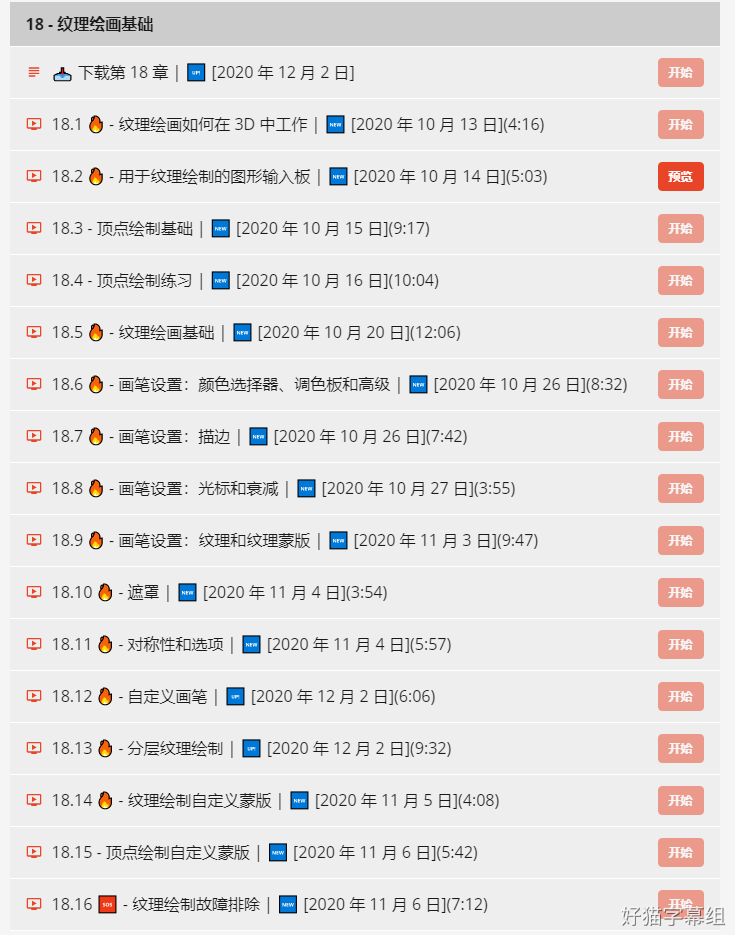Viewport: 735px width, 935px height.
Task: Start lesson 18.4 顶点绘制练习 with 开始
Action: coord(680,281)
